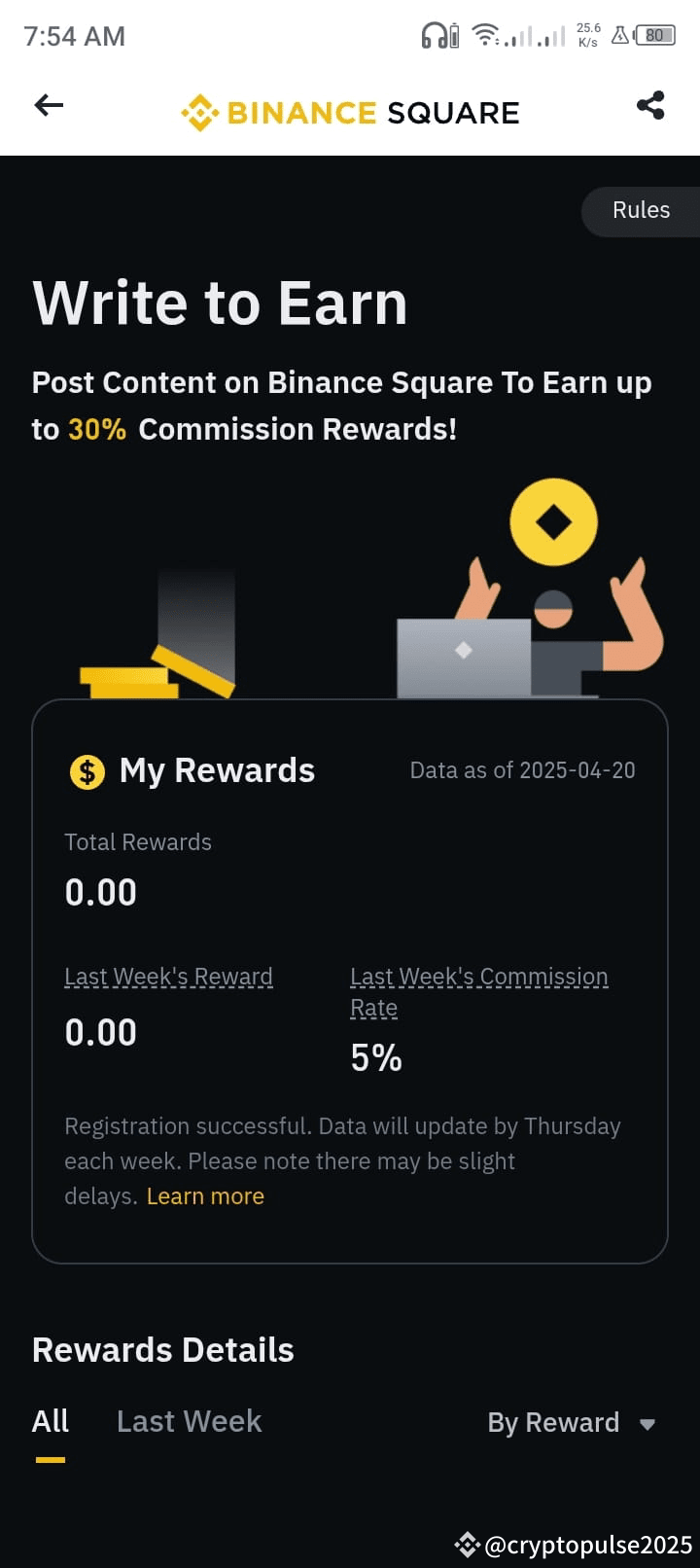Click the headphones icon in the status bar

point(436,35)
